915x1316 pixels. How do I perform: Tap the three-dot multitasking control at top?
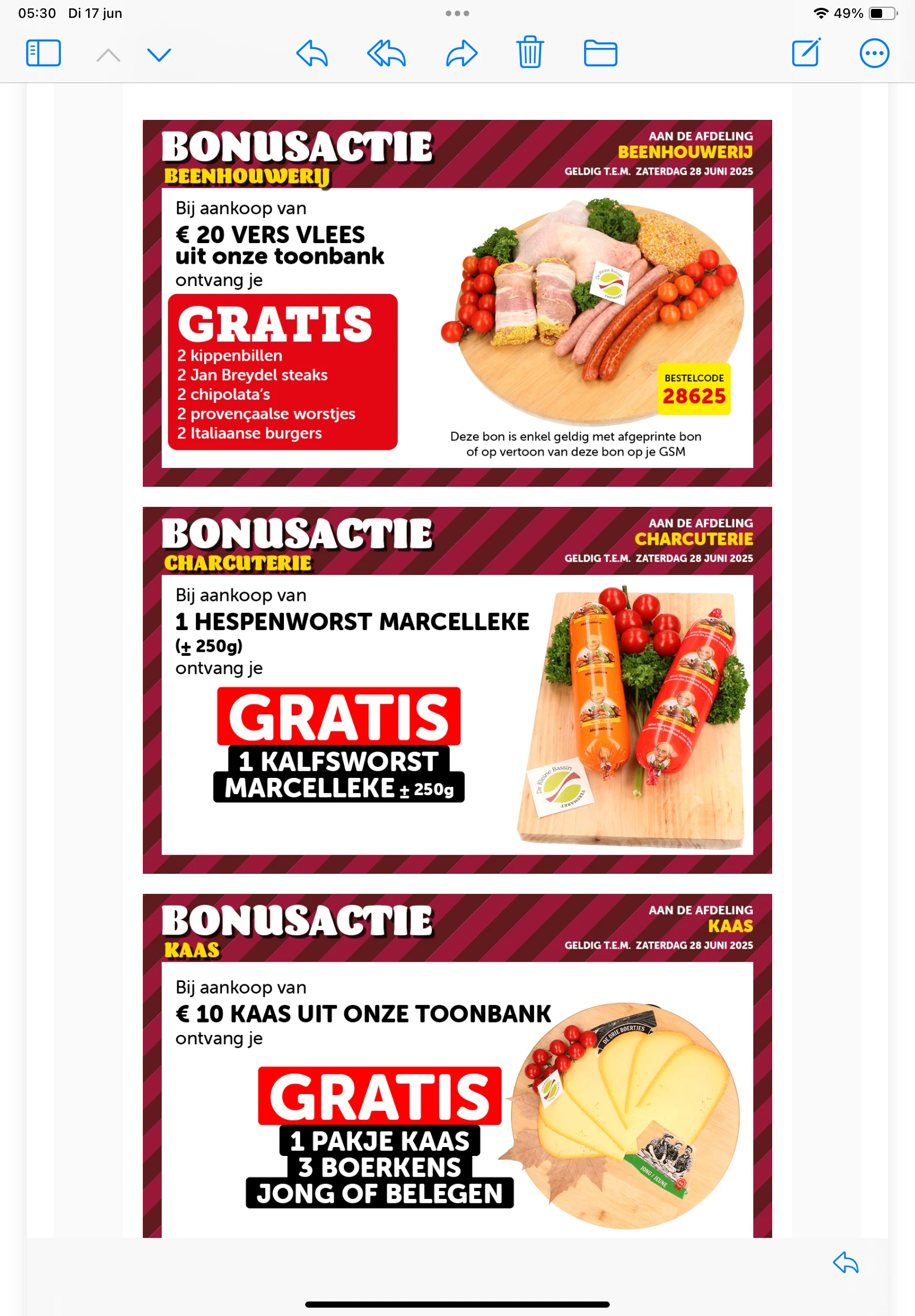(457, 13)
